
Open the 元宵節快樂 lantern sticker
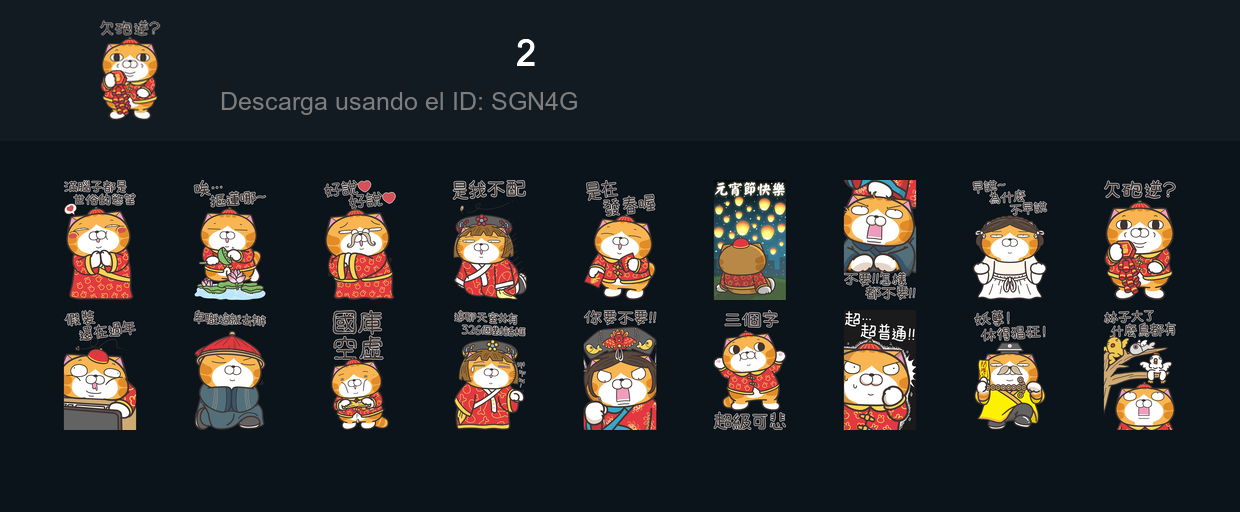[750, 240]
